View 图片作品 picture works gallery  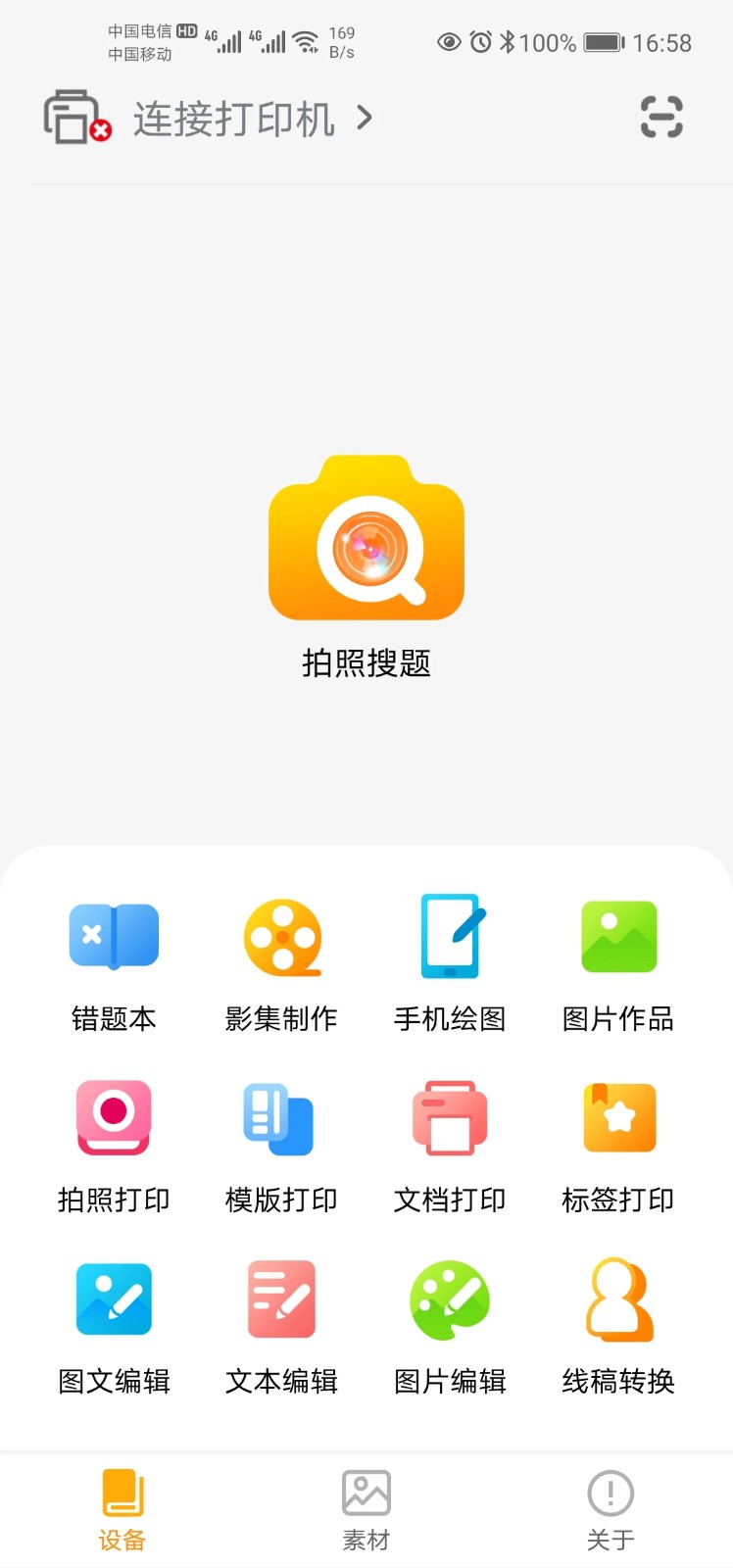617,960
